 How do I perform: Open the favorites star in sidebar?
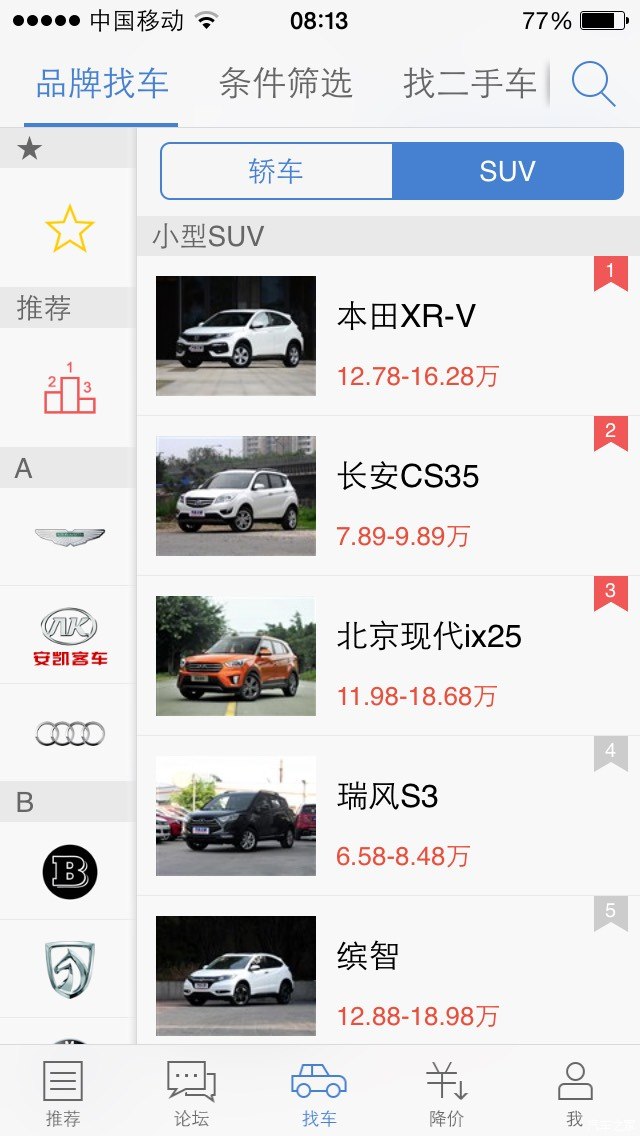click(70, 228)
